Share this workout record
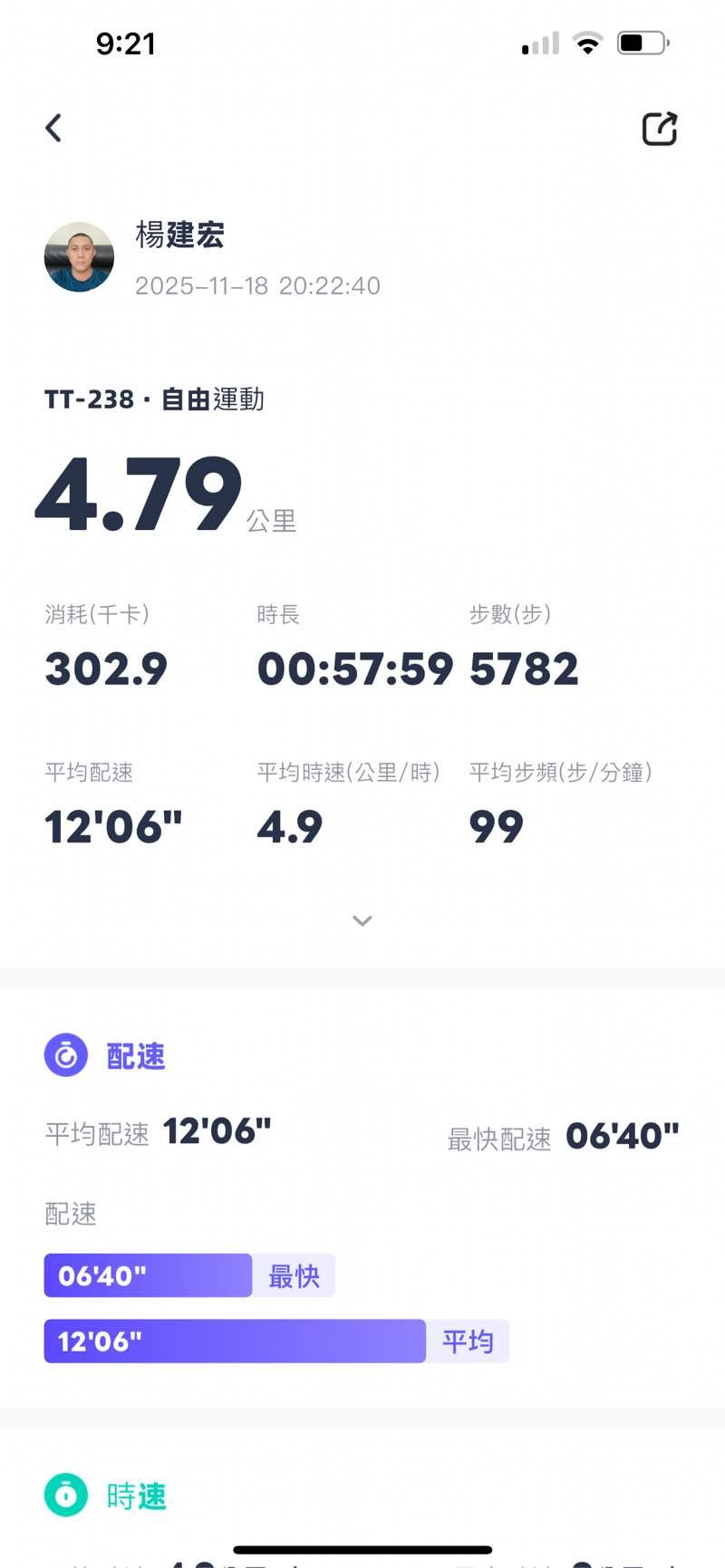 point(659,129)
